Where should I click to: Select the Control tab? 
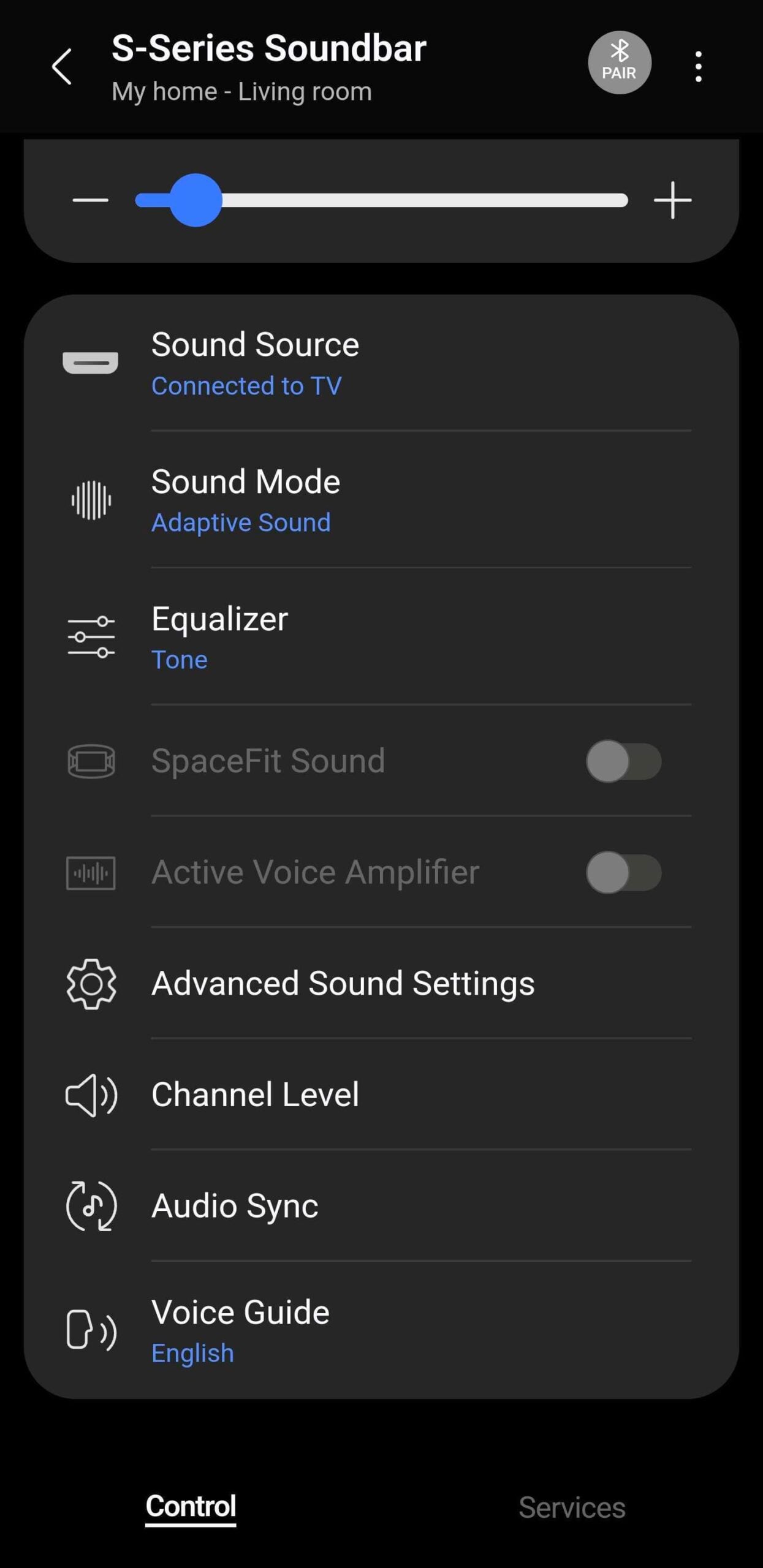point(191,1507)
